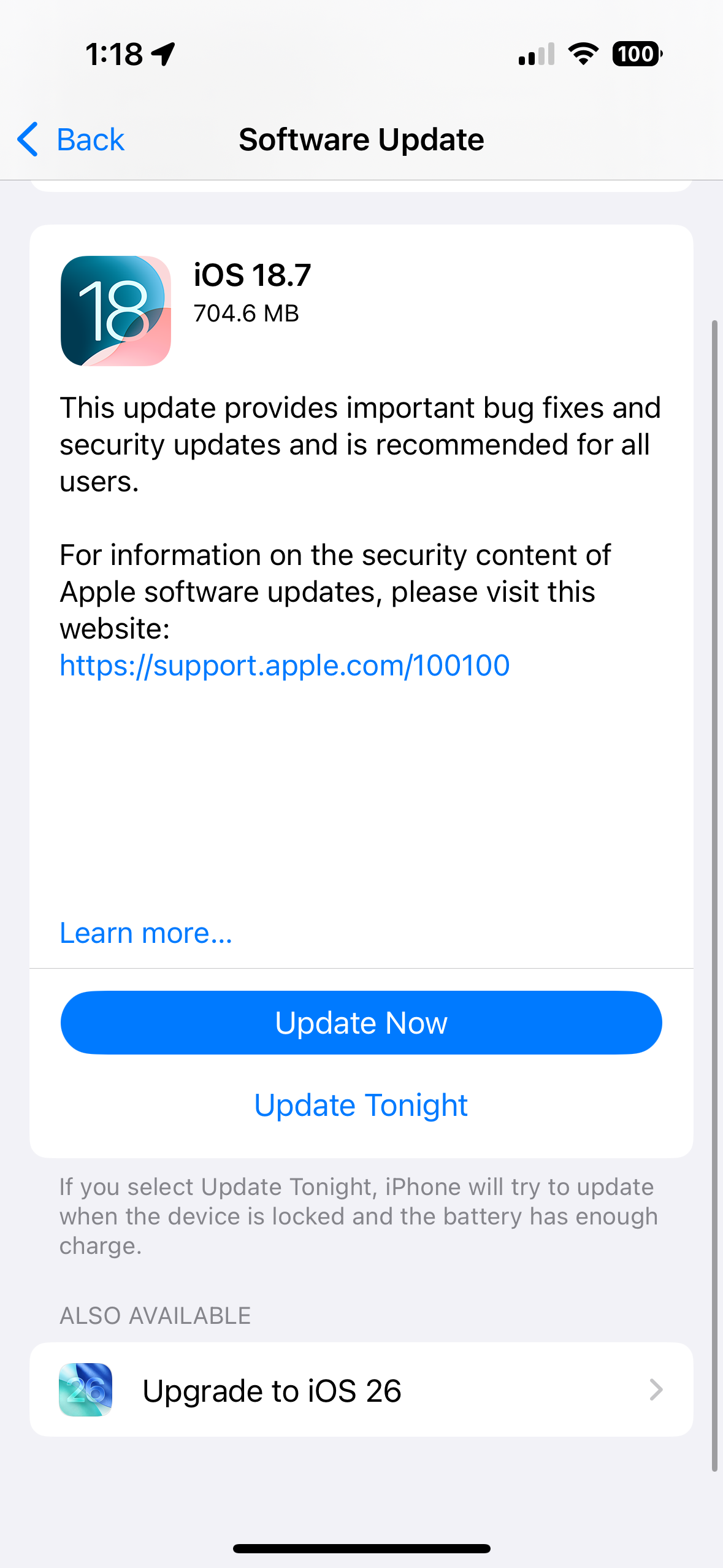Open the Upgrade to iOS 26 row
Image resolution: width=723 pixels, height=1568 pixels.
pyautogui.click(x=361, y=1389)
